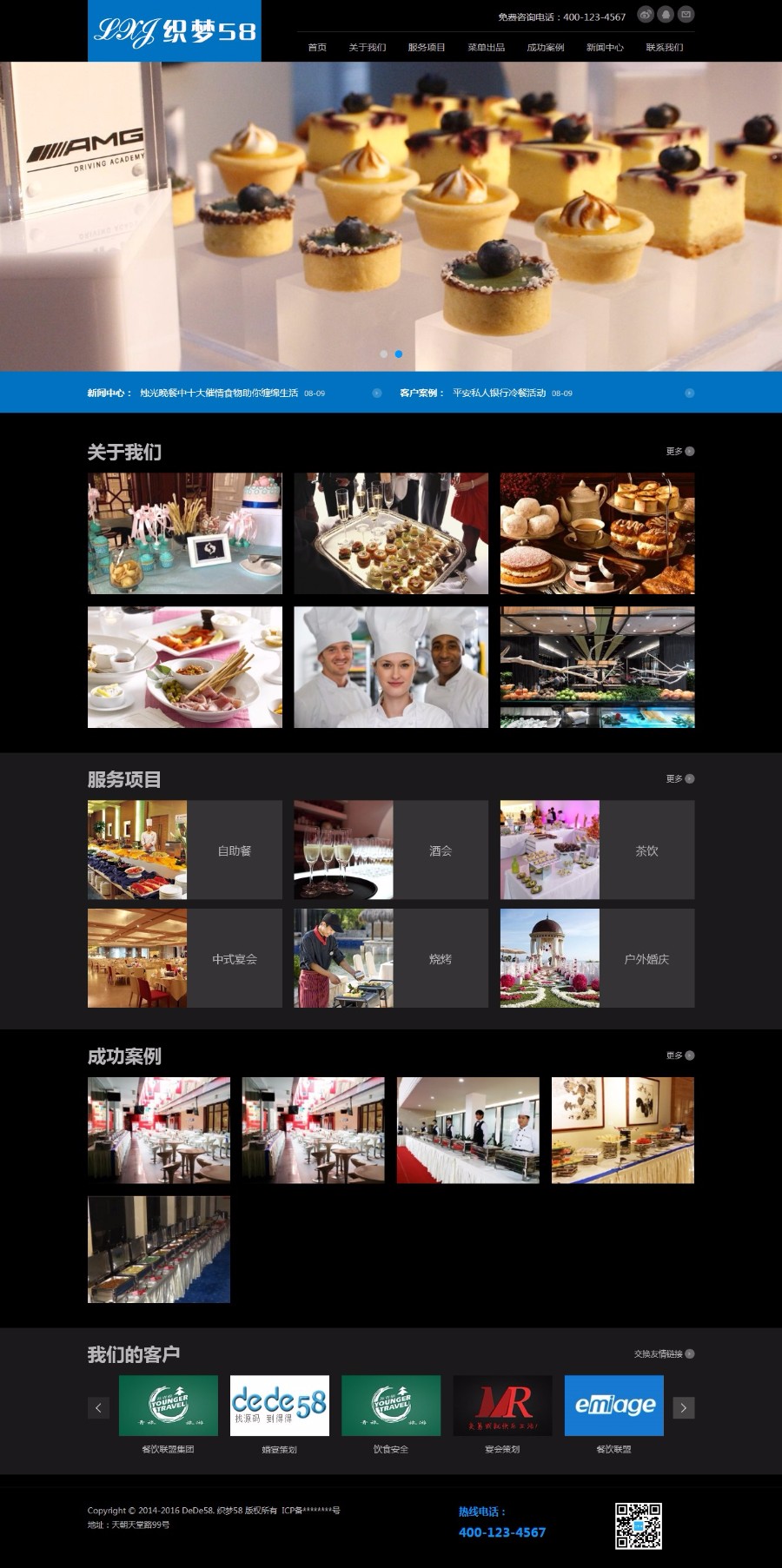Viewport: 782px width, 1568px height.
Task: Open the 自助餐 service card
Action: (x=185, y=850)
